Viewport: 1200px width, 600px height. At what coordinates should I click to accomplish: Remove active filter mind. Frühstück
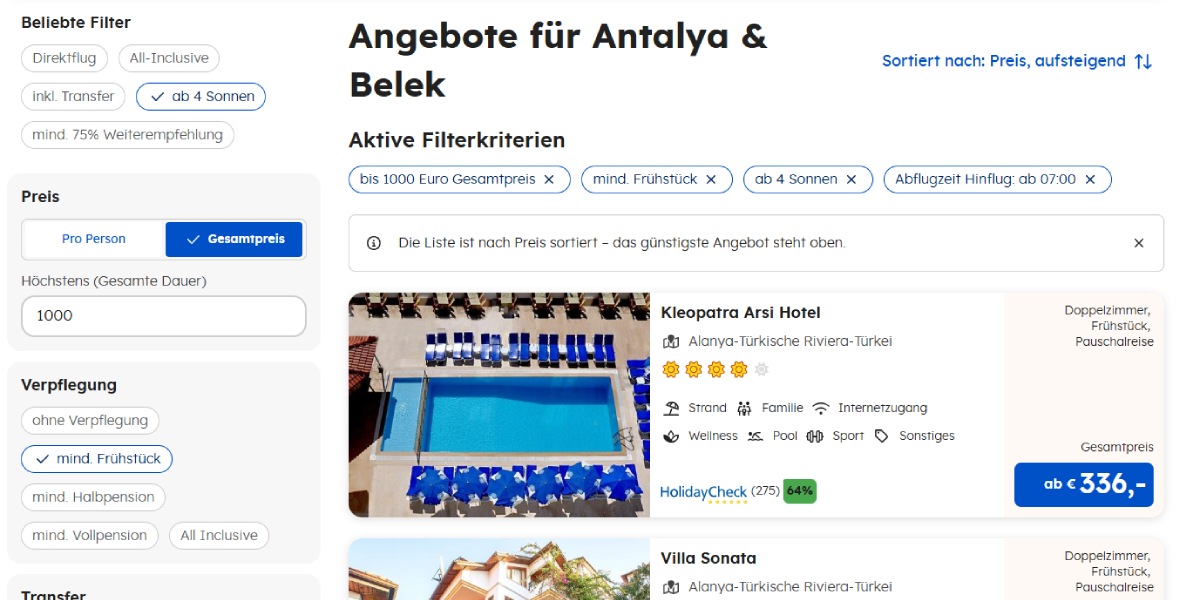click(711, 179)
